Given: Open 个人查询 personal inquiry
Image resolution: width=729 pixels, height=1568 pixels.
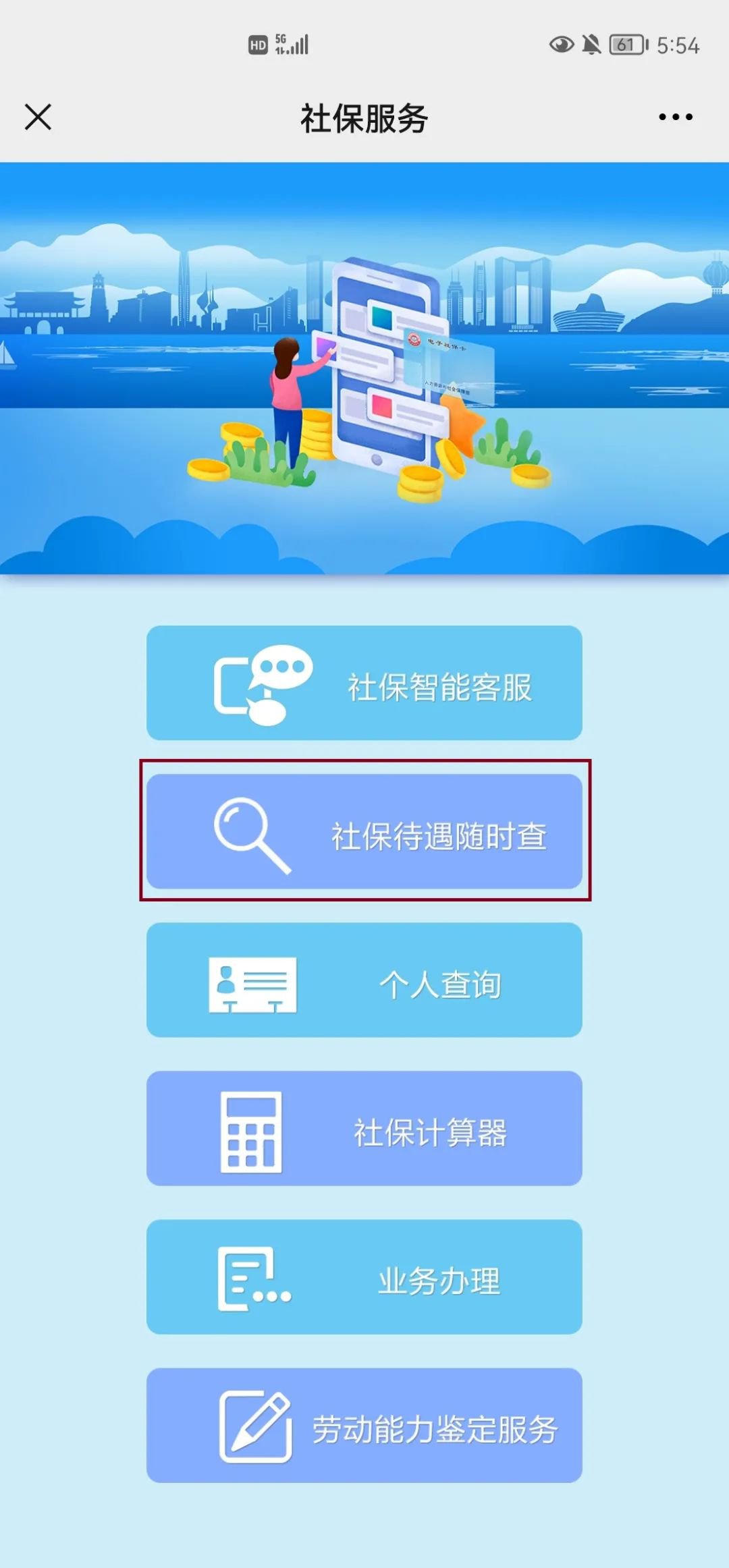Looking at the screenshot, I should [x=364, y=980].
